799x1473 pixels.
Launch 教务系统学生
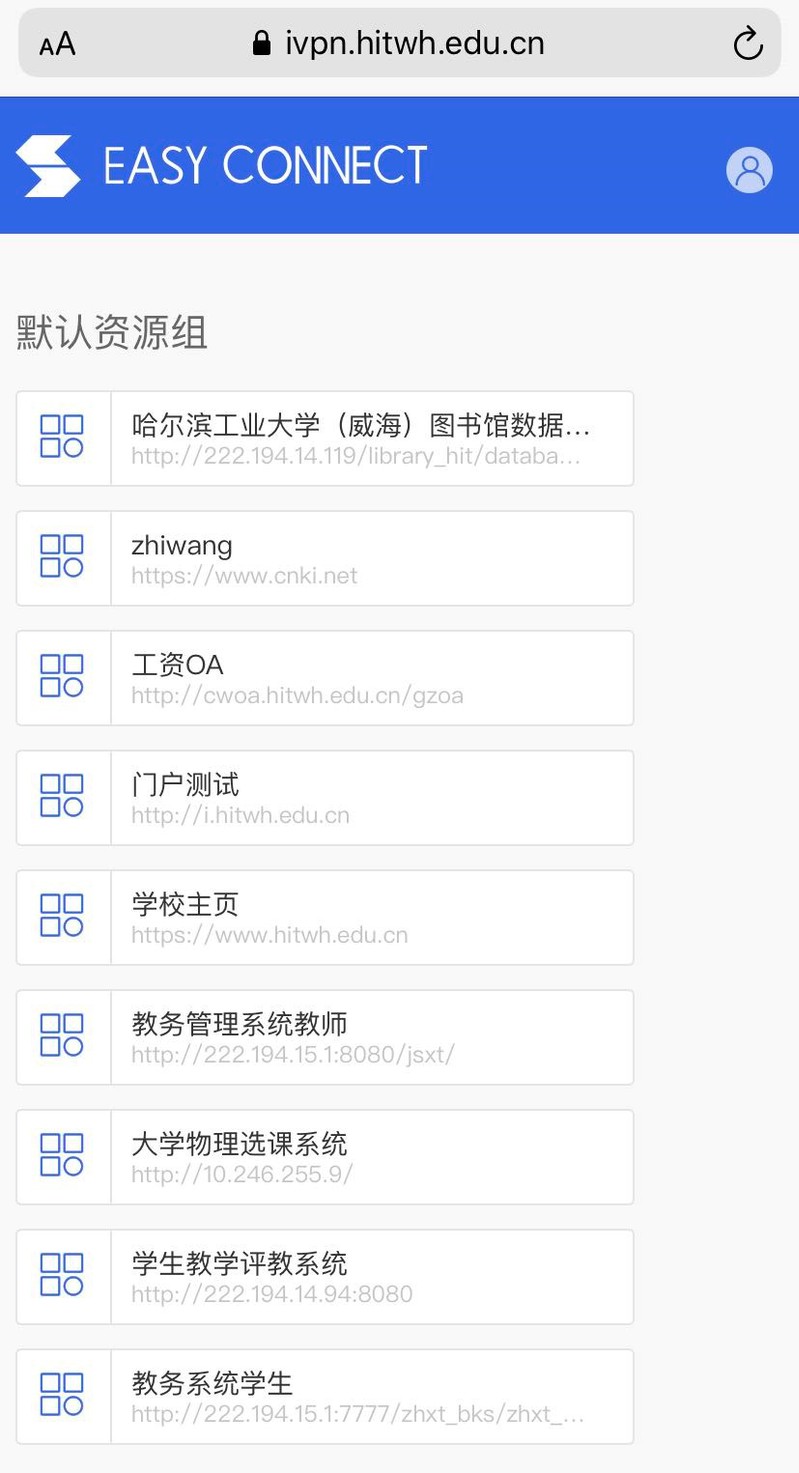point(325,1397)
